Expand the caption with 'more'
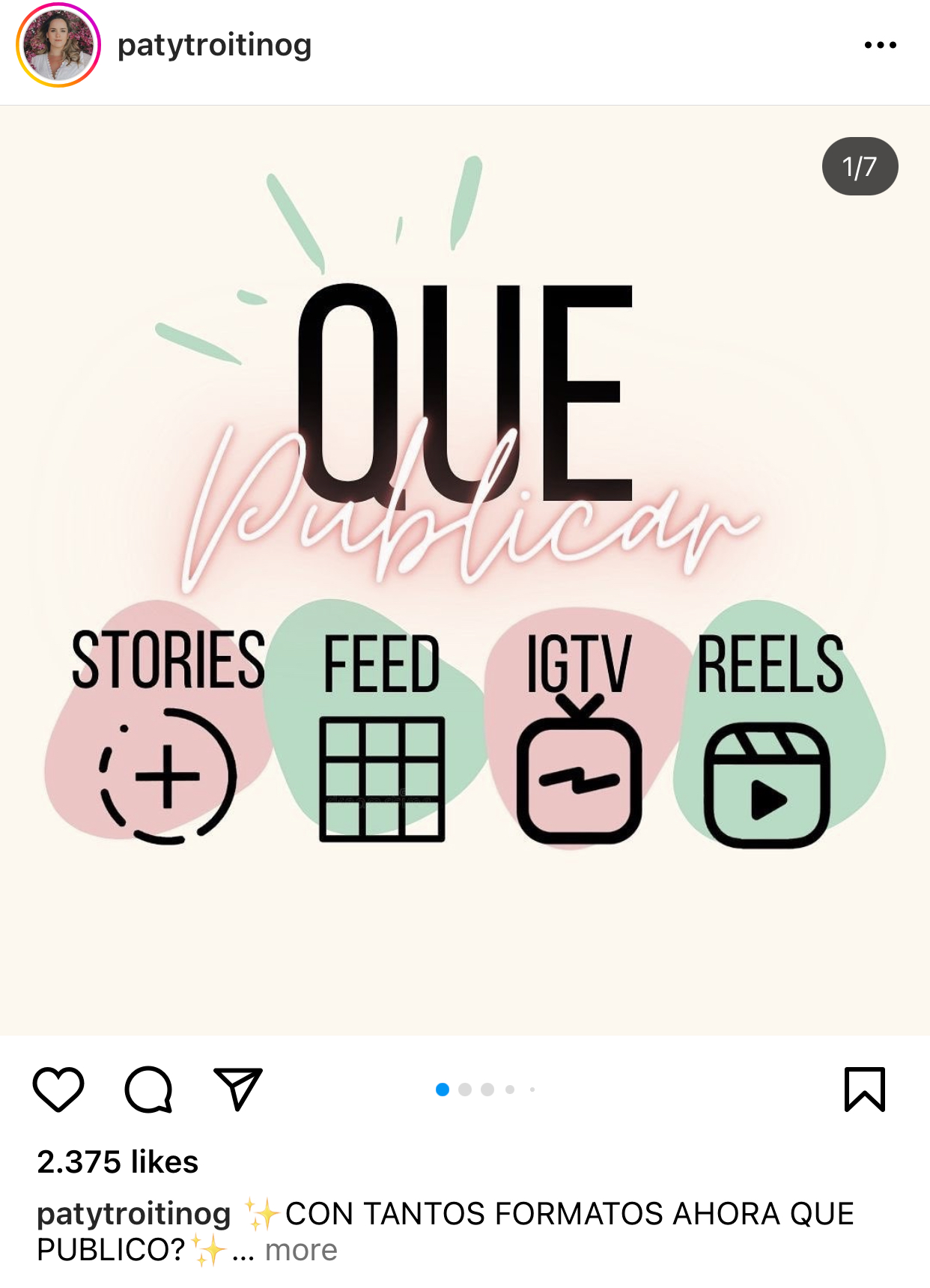 301,1250
